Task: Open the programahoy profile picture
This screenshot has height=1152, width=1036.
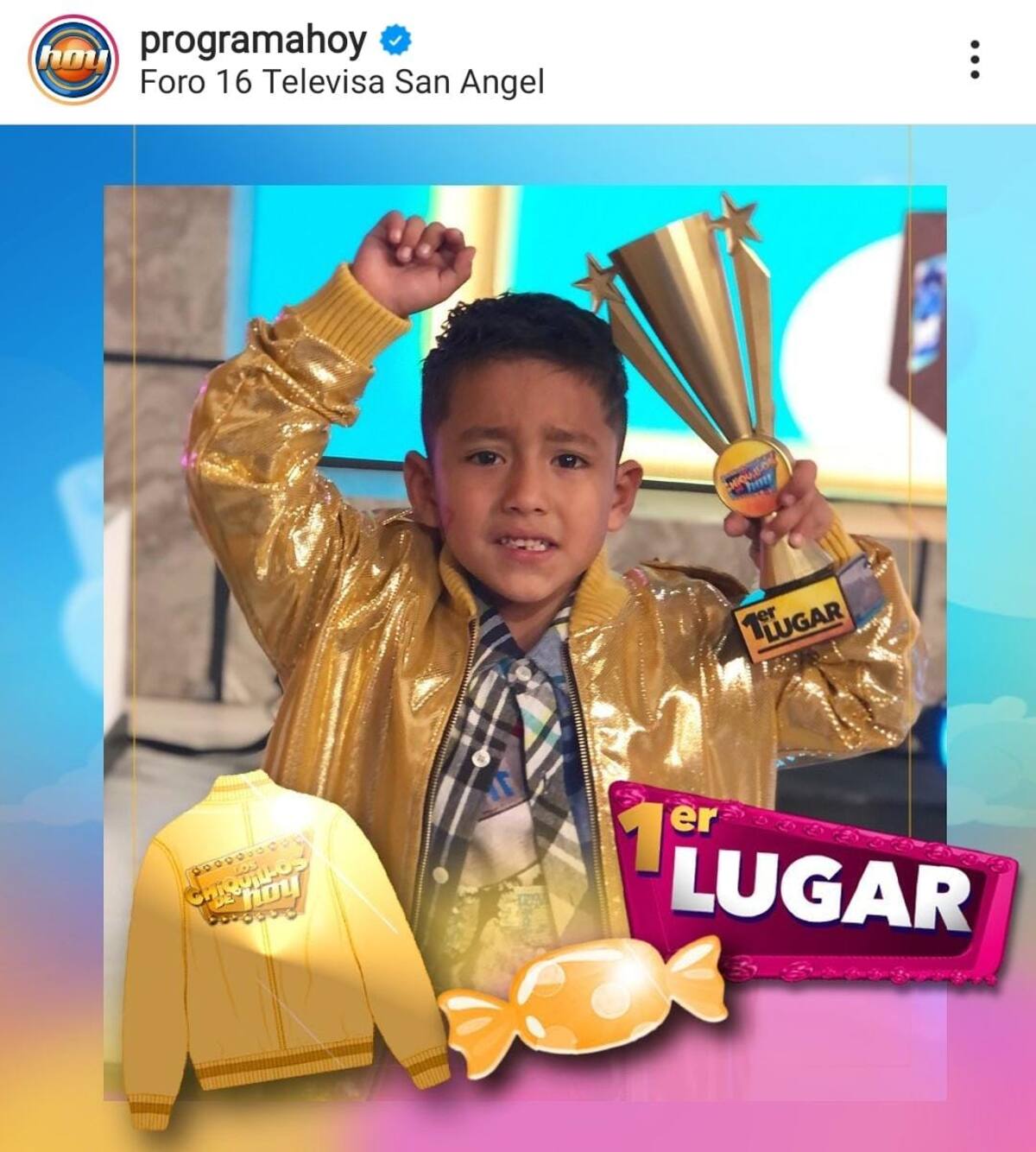Action: 73,60
